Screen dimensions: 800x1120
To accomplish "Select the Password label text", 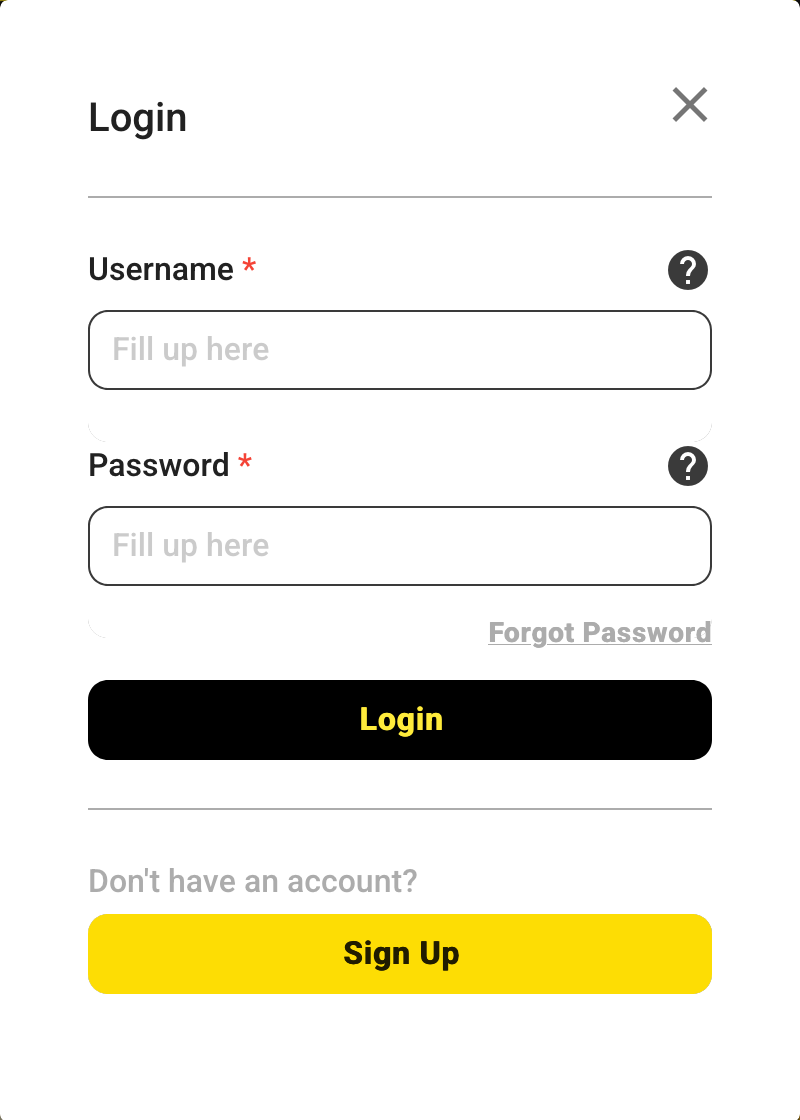I will 159,465.
